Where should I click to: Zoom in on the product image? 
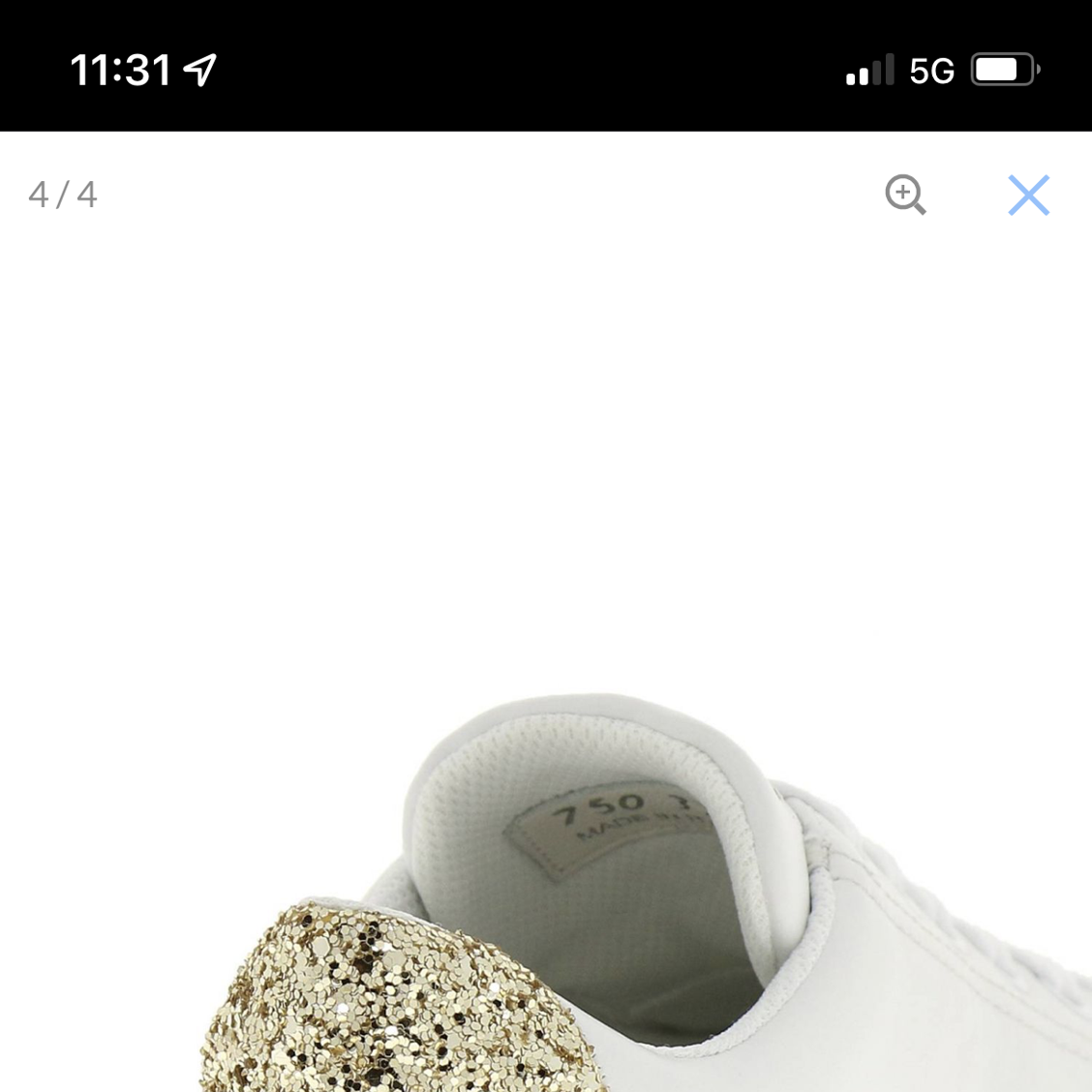[x=905, y=195]
